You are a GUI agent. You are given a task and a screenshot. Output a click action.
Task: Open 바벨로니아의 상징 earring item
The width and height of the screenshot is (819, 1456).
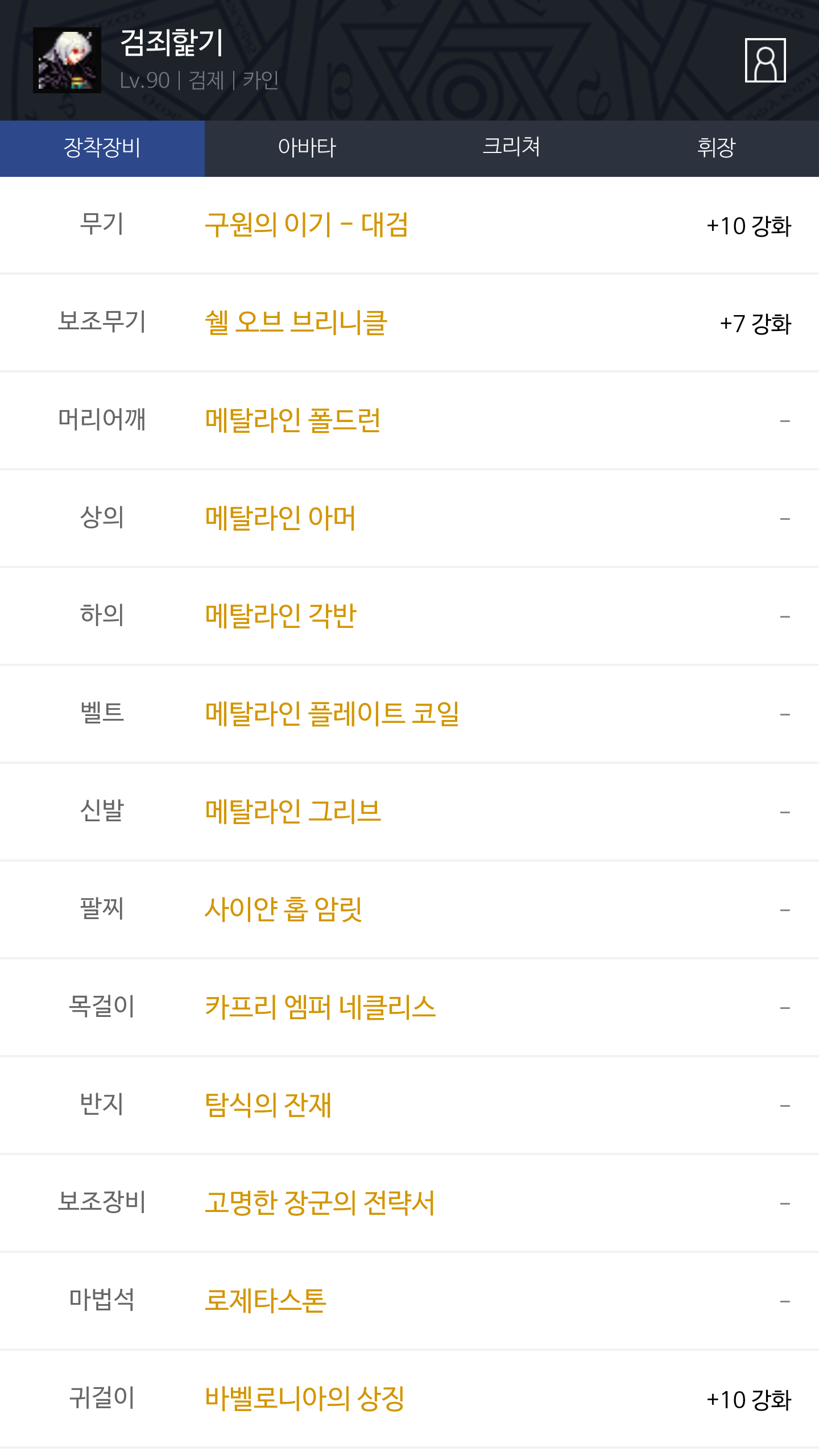[x=305, y=1399]
